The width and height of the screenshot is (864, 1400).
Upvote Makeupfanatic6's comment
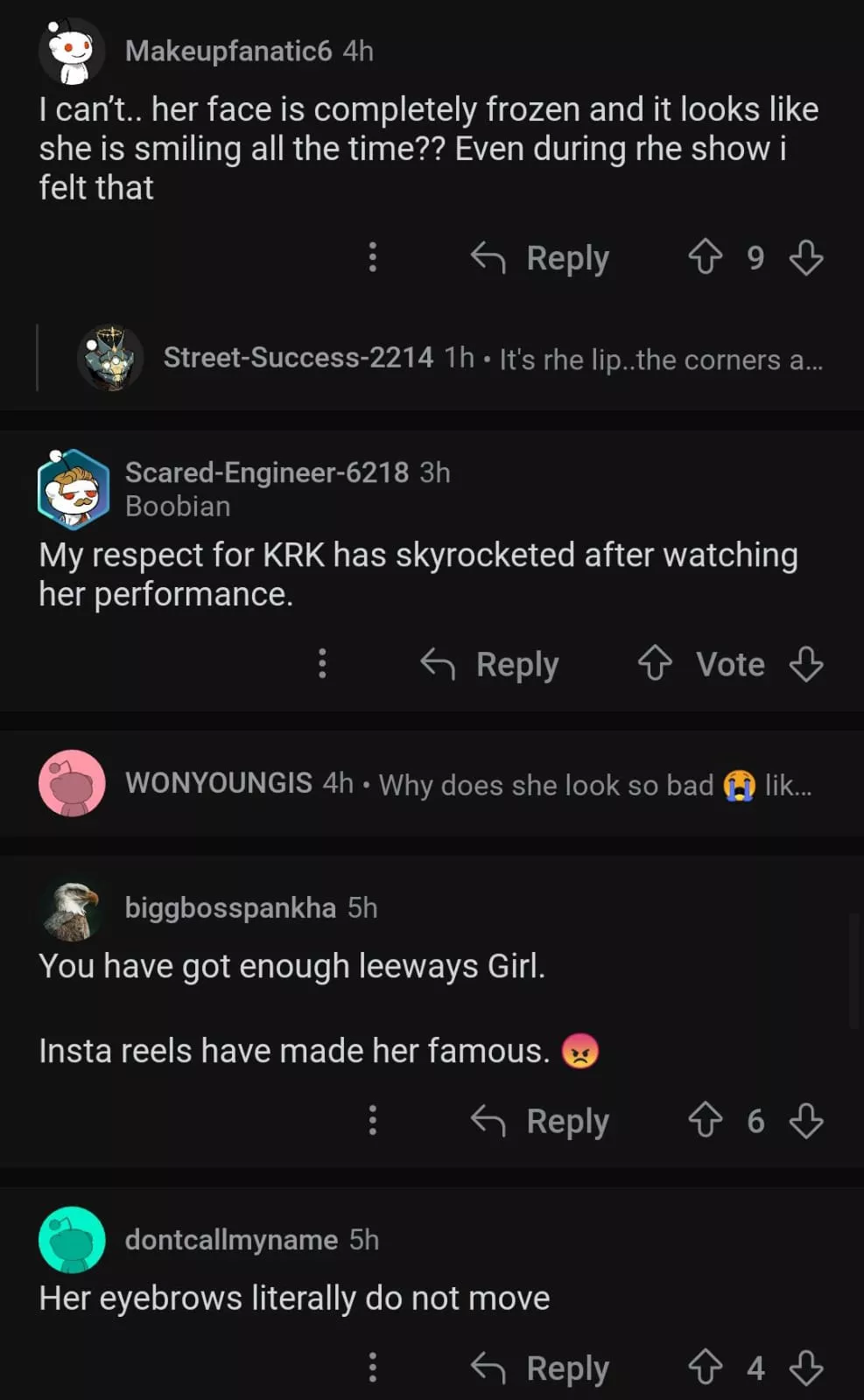click(706, 257)
